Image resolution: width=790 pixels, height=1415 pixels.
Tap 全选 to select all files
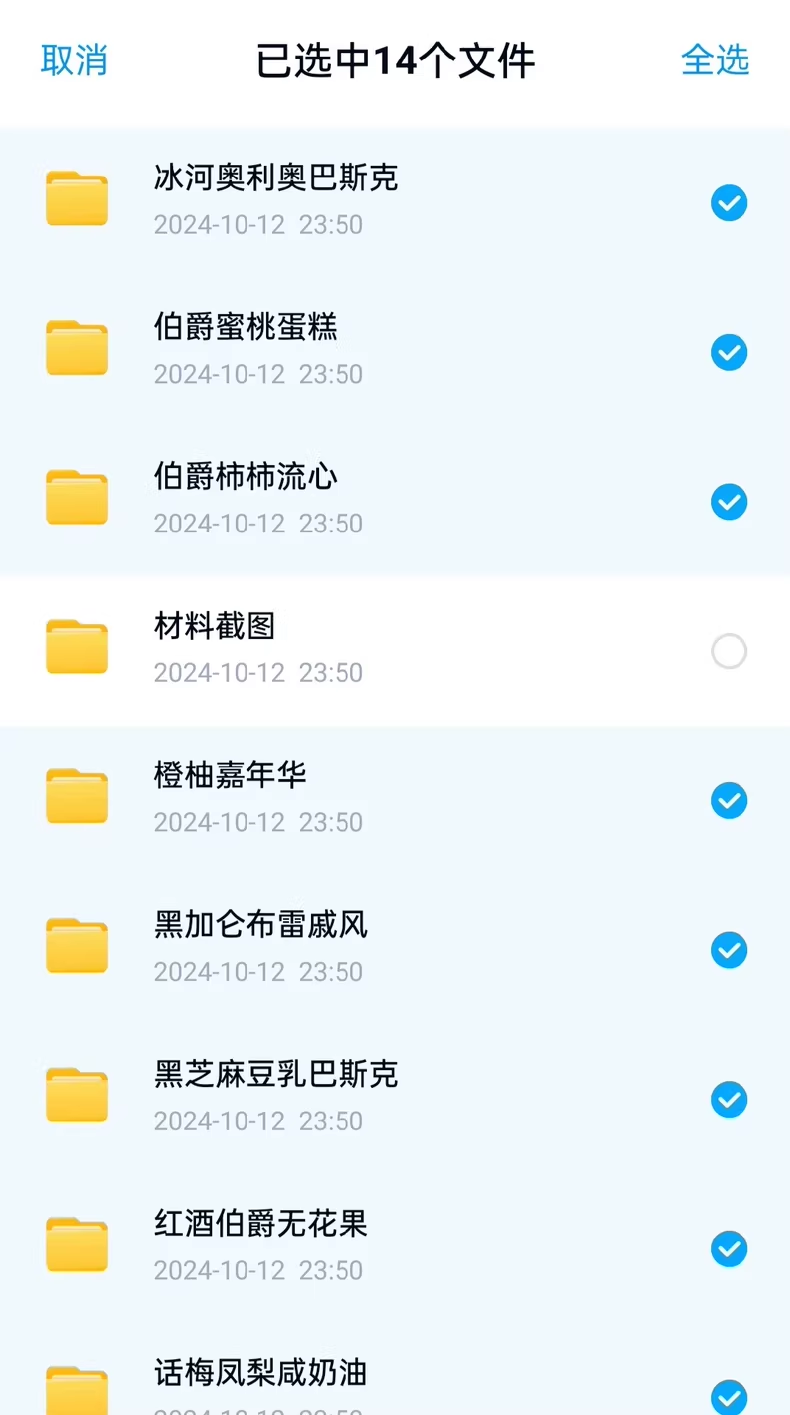716,61
